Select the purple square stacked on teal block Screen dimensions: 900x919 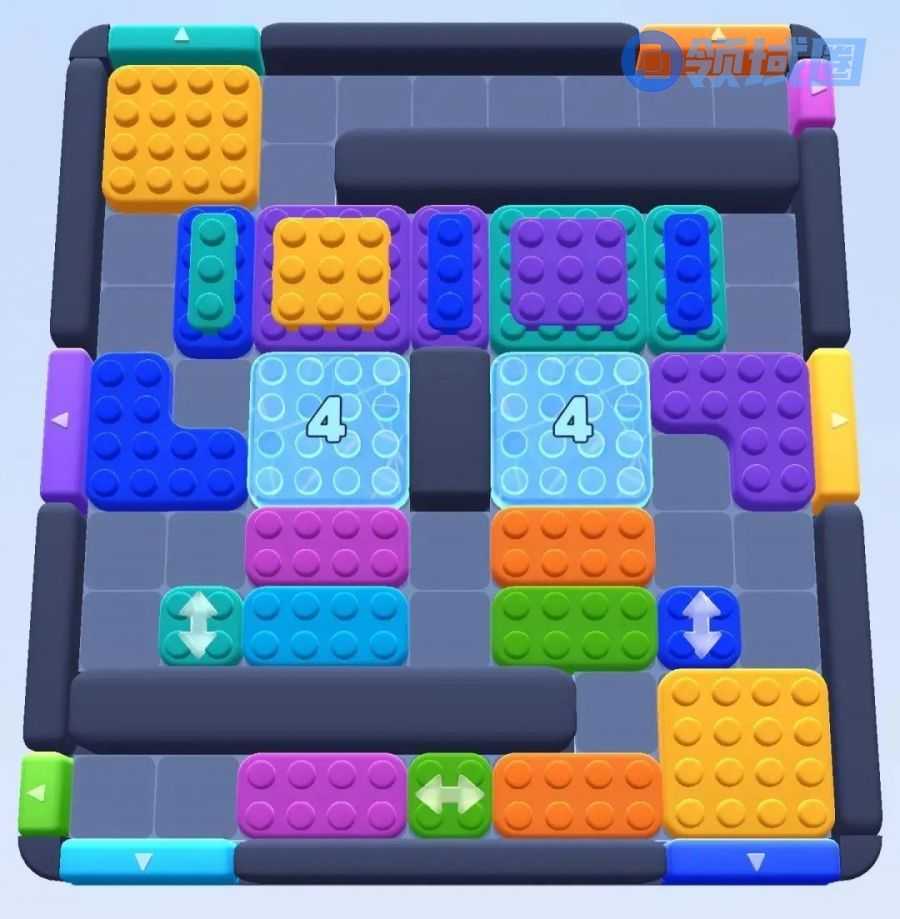568,270
